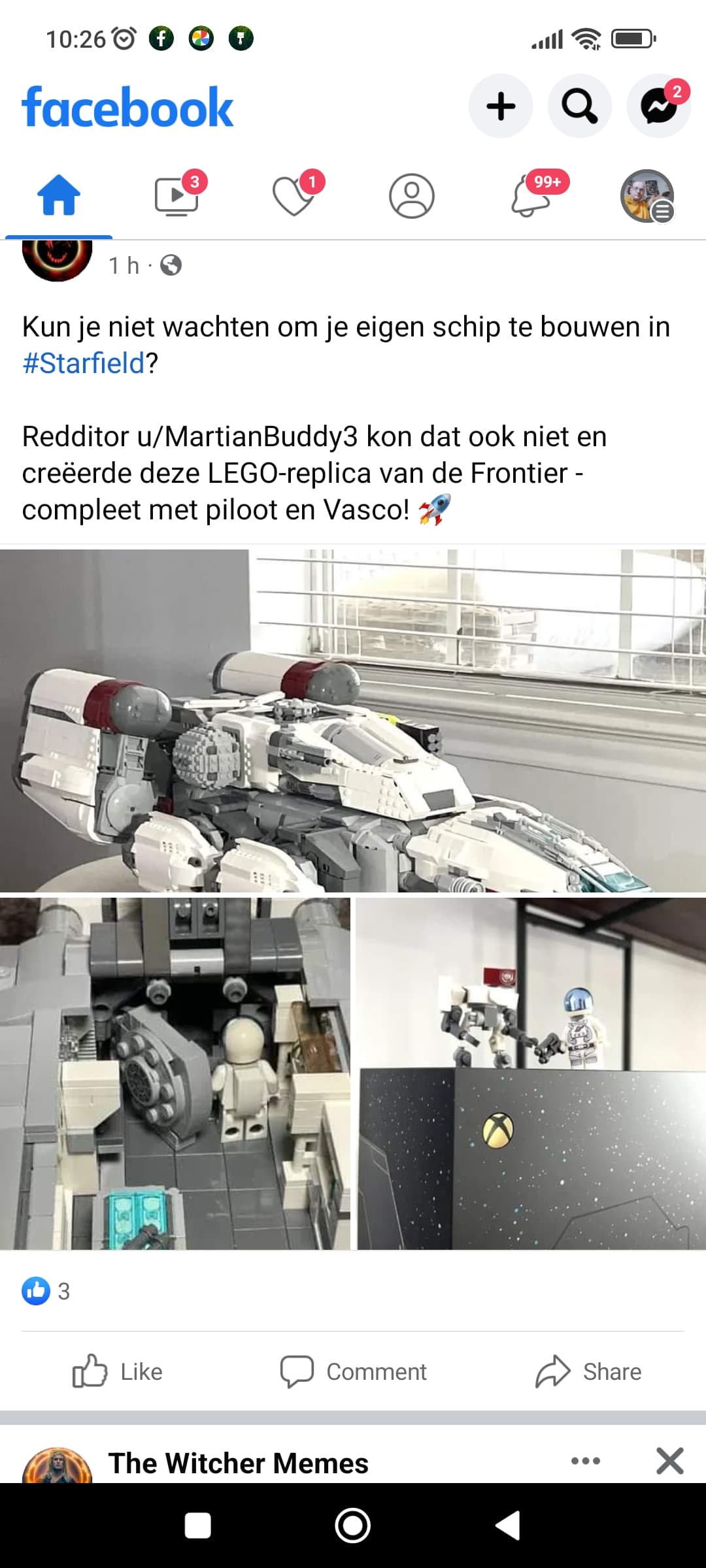This screenshot has width=706, height=1568.
Task: Open Facebook search
Action: [580, 106]
